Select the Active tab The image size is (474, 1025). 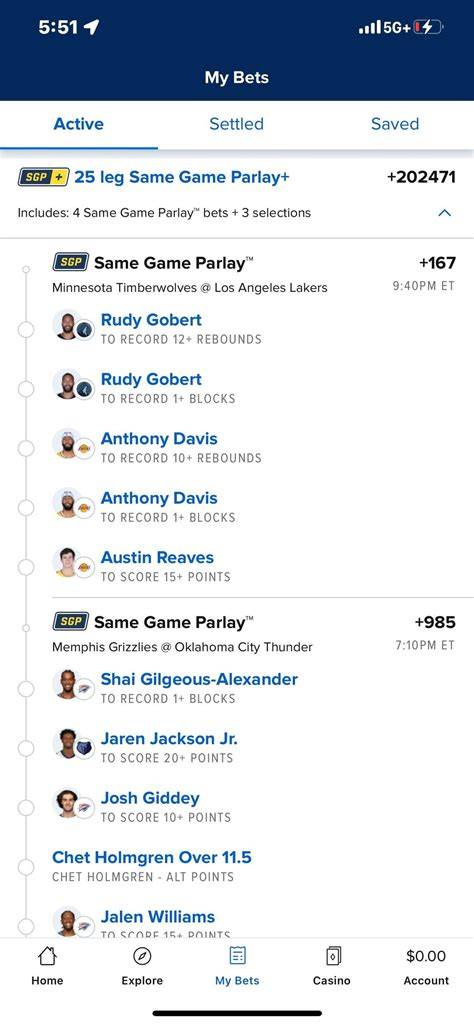coord(78,124)
